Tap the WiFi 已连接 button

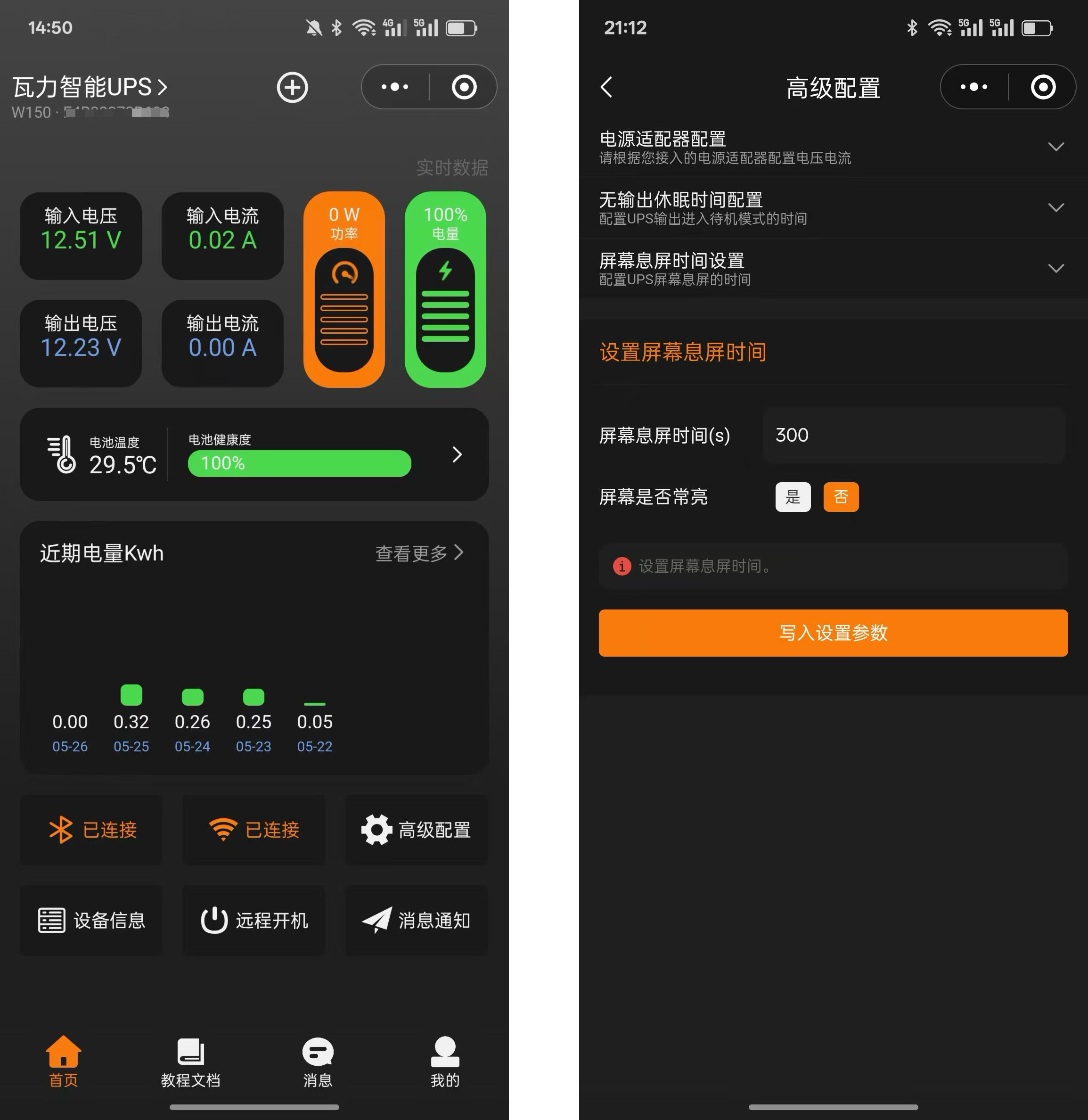click(254, 830)
